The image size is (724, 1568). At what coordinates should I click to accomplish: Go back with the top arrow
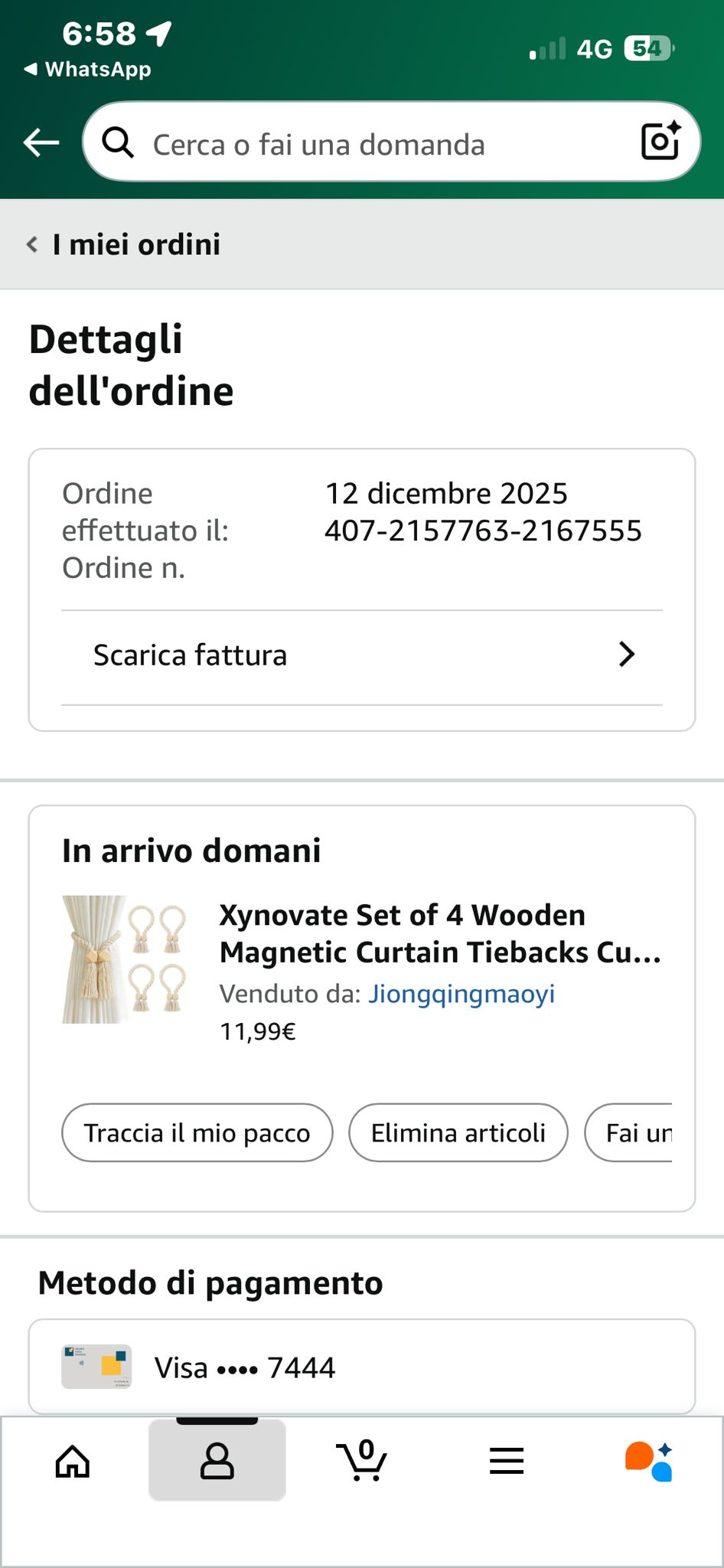[41, 142]
